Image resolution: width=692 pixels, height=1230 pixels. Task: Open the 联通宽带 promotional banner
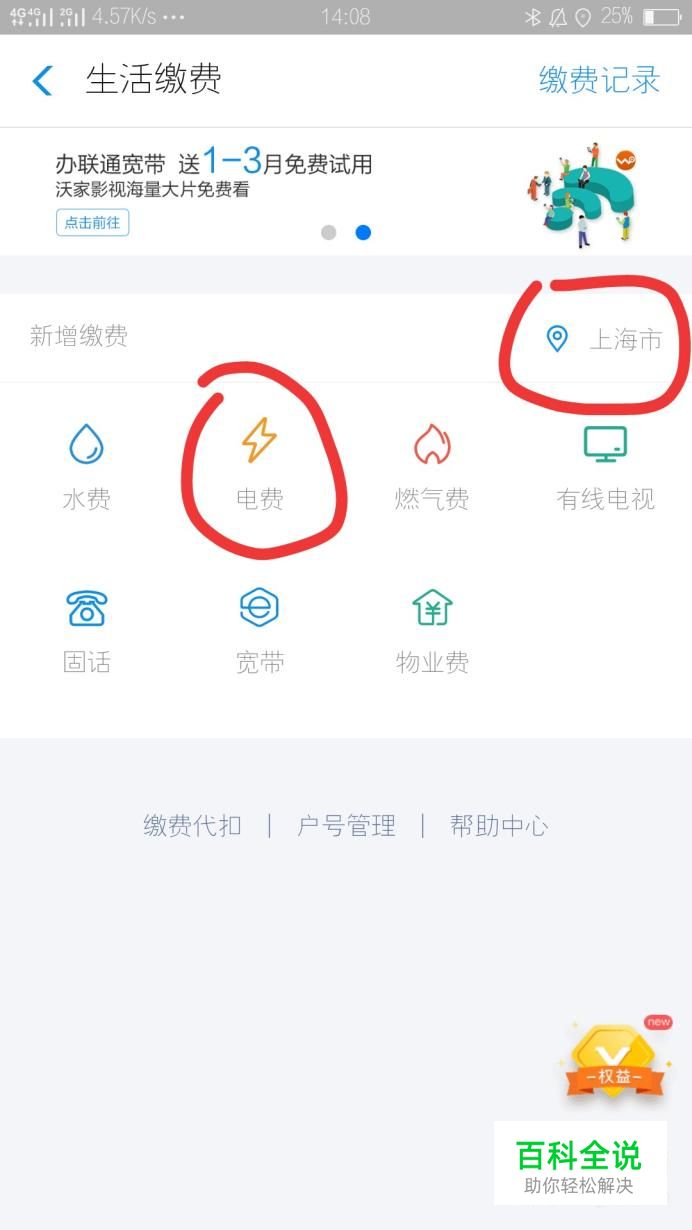(x=346, y=192)
